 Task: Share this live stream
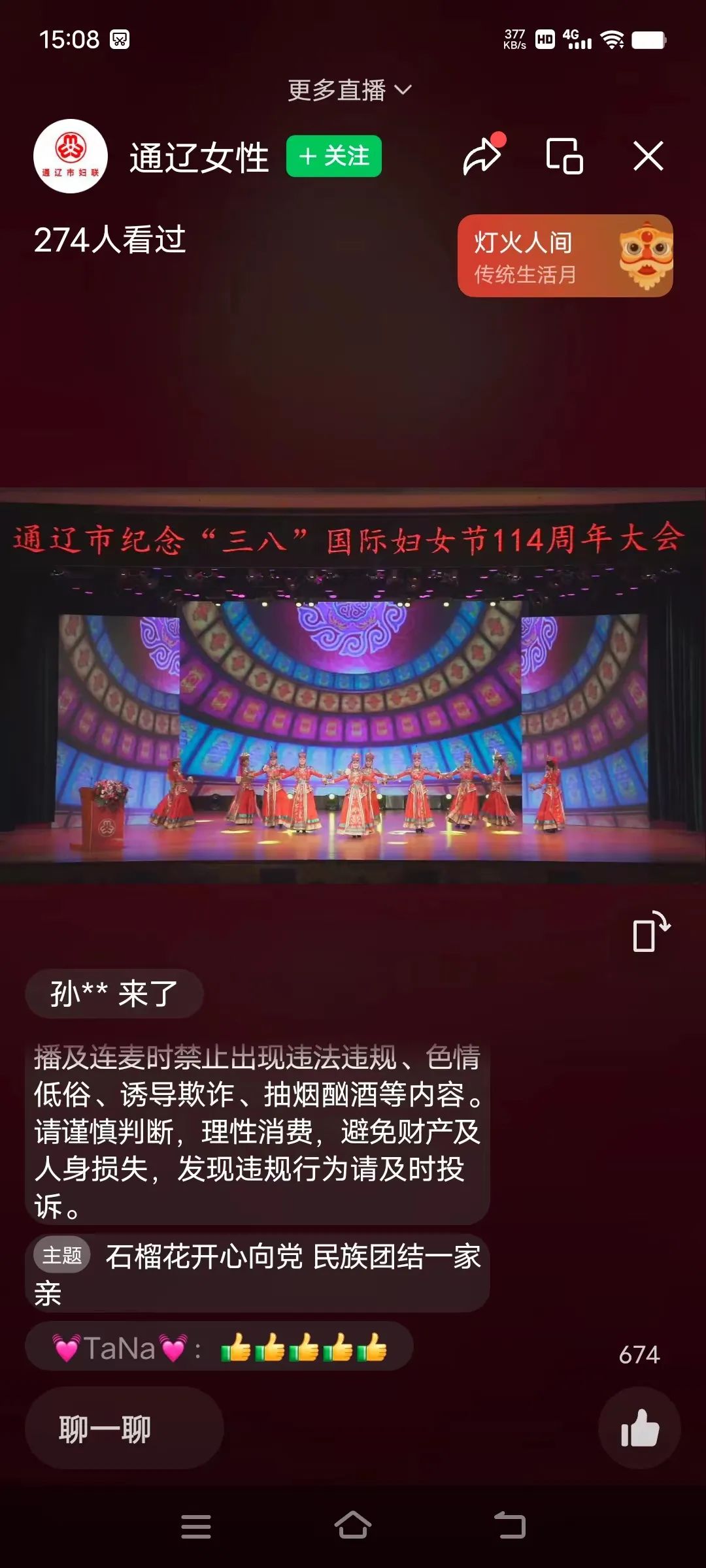[482, 155]
